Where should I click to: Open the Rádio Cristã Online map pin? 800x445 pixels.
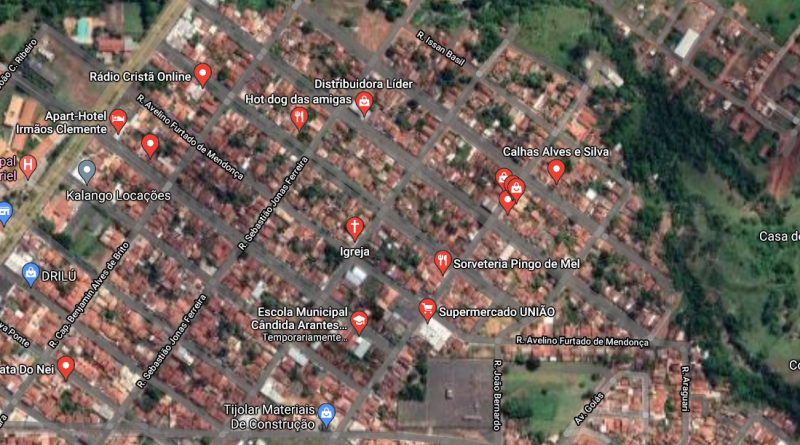pyautogui.click(x=202, y=73)
